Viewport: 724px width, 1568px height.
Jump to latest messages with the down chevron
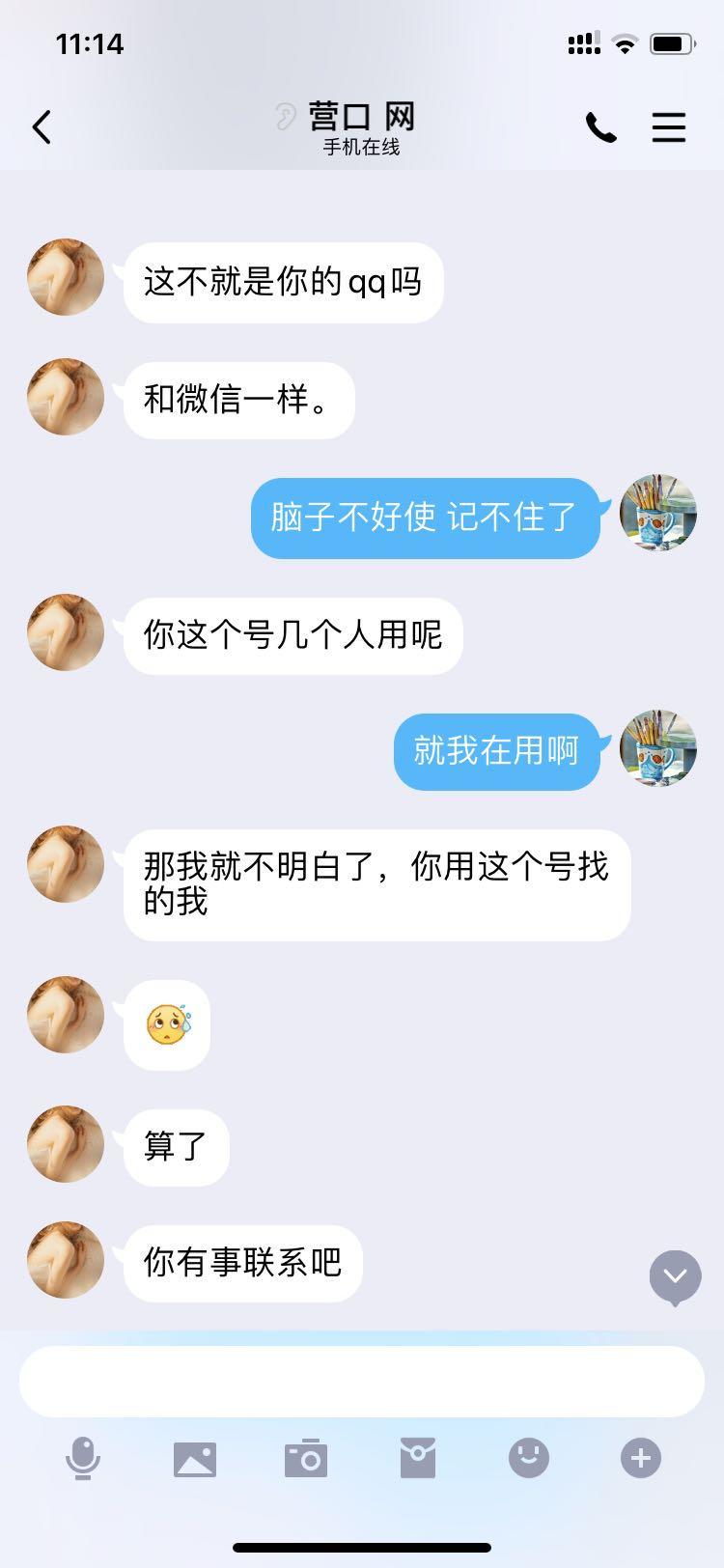674,1276
